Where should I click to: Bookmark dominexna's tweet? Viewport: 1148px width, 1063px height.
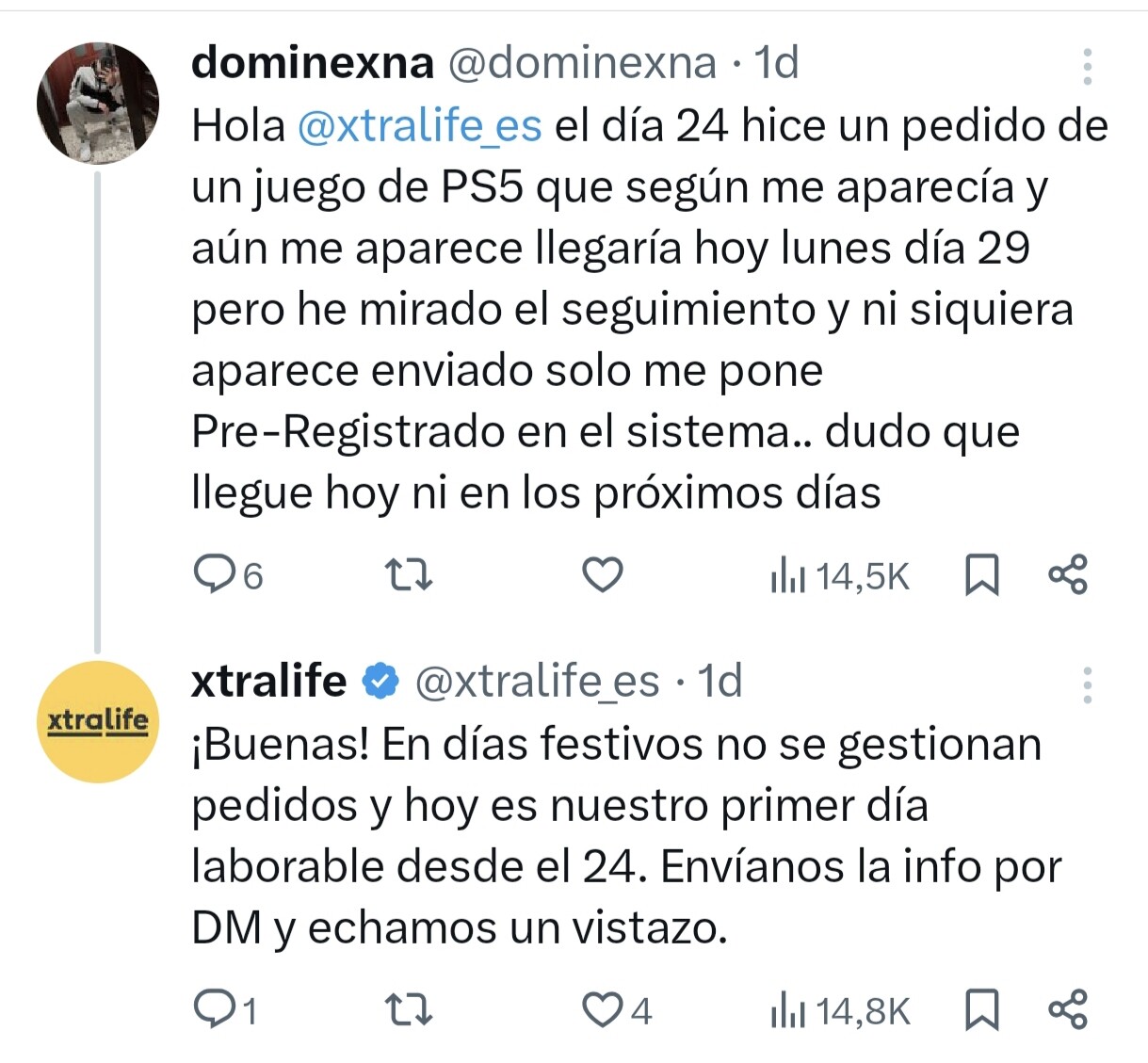(981, 573)
